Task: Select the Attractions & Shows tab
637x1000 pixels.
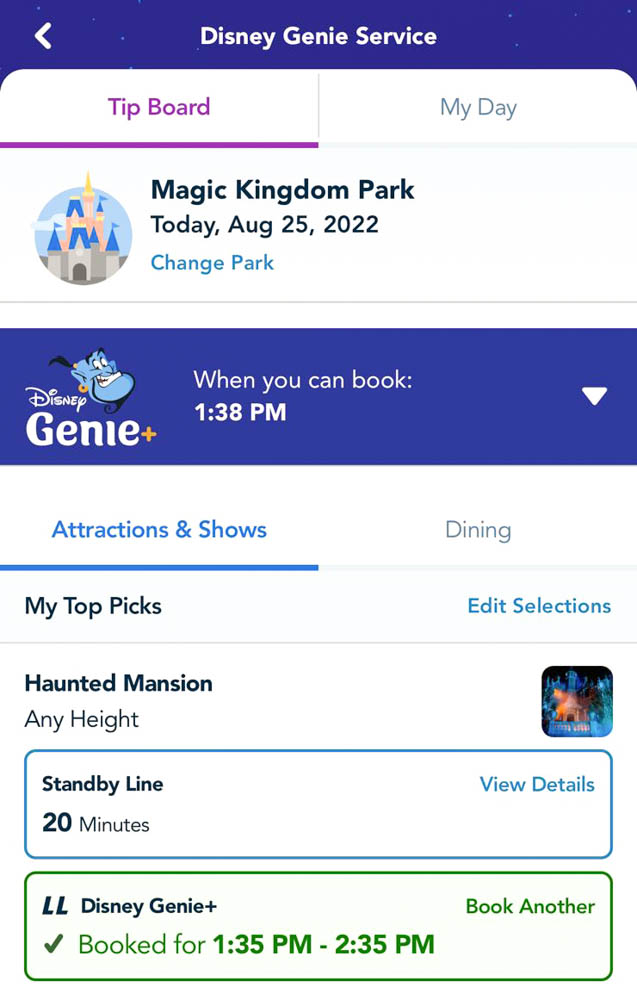Action: 159,530
